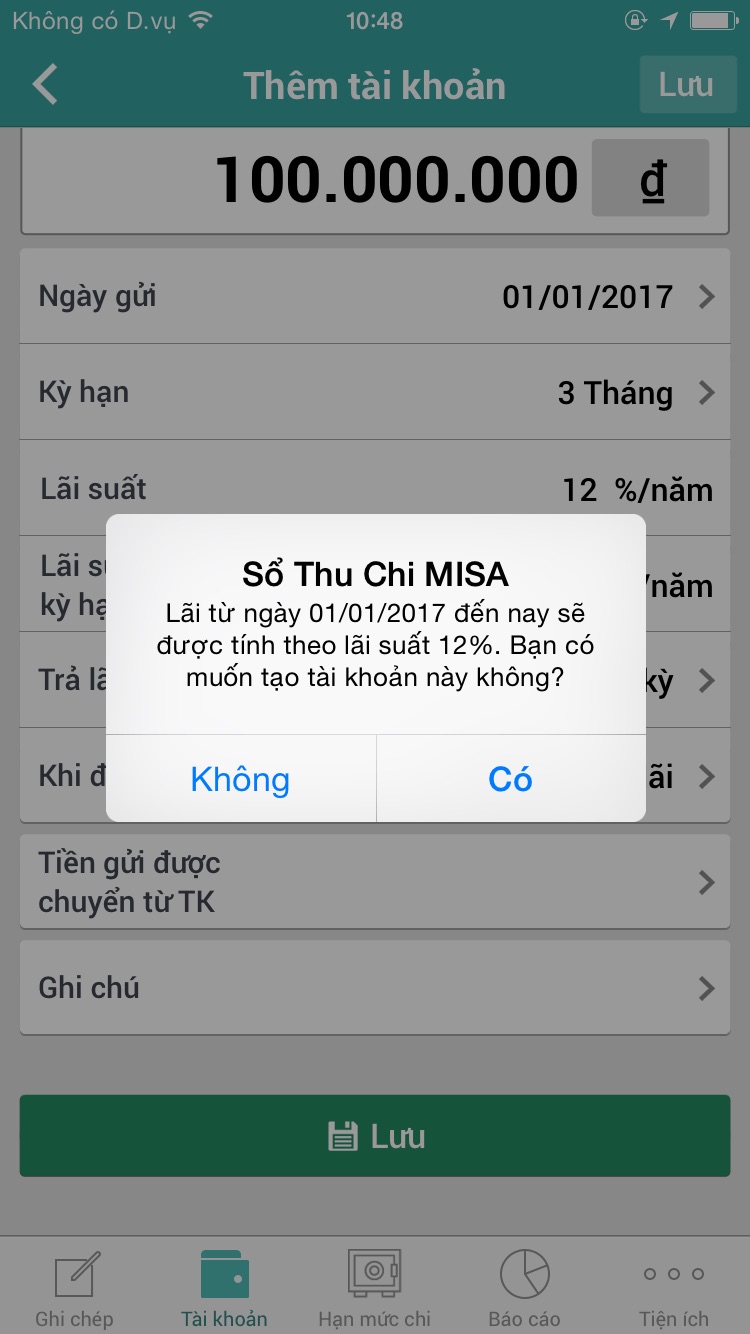This screenshot has height=1334, width=750.
Task: Go back using the top-left arrow
Action: tap(46, 85)
